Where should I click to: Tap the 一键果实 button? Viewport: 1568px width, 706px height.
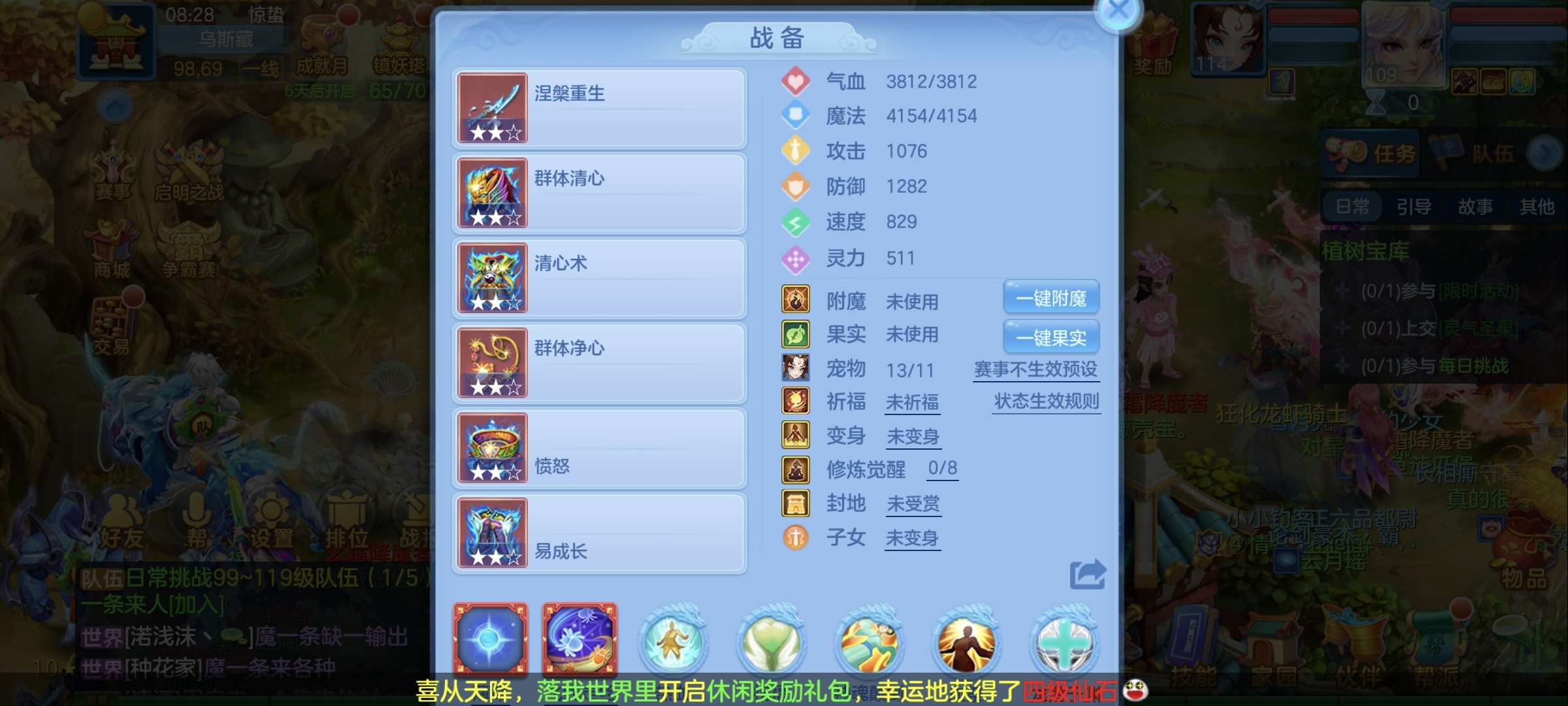(x=1051, y=337)
